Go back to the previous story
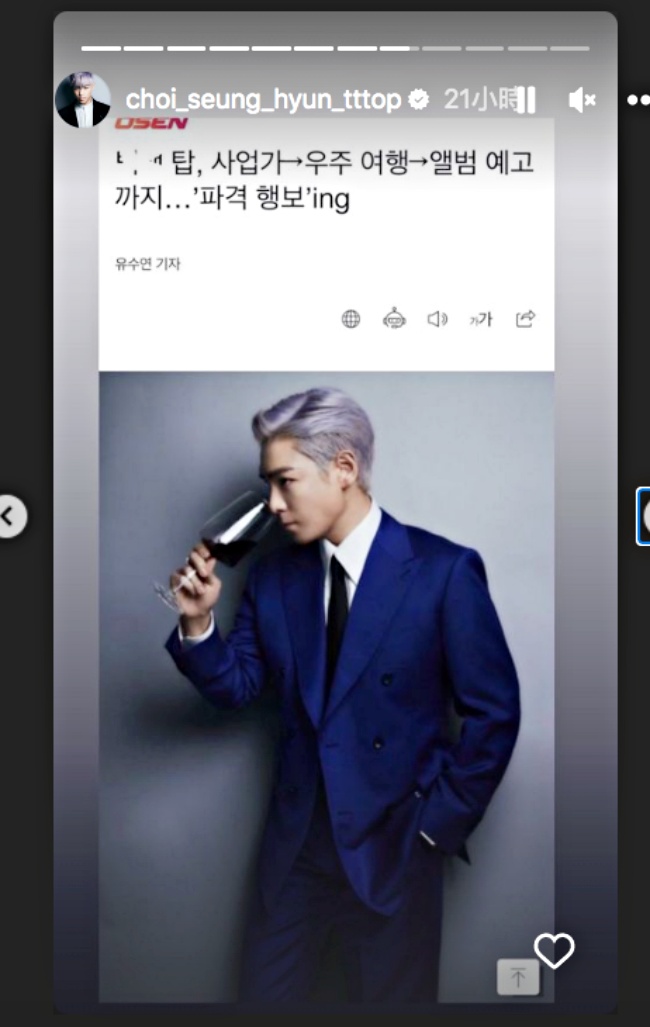The height and width of the screenshot is (1027, 650). coord(9,516)
